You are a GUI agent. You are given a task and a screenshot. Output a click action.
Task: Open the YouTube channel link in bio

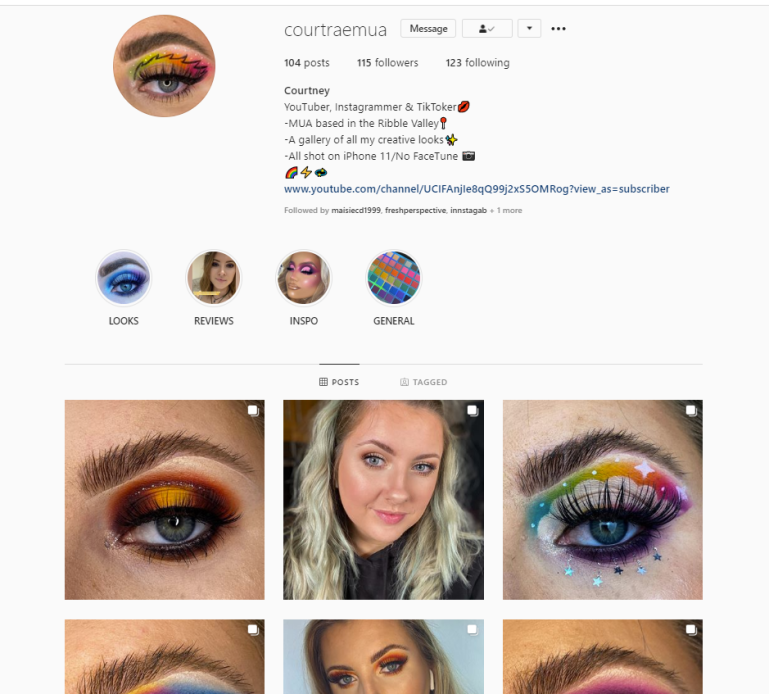click(x=476, y=188)
